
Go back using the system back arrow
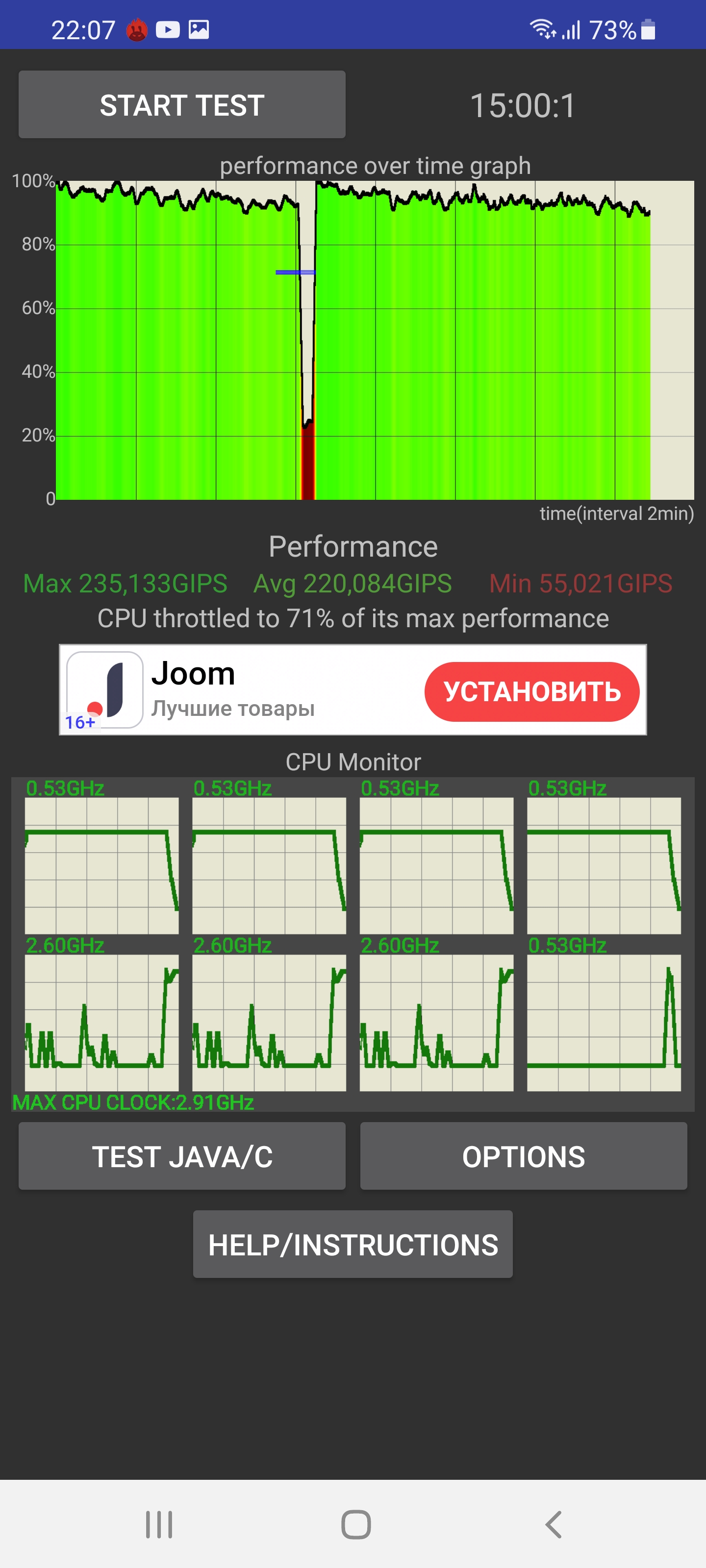[553, 1525]
